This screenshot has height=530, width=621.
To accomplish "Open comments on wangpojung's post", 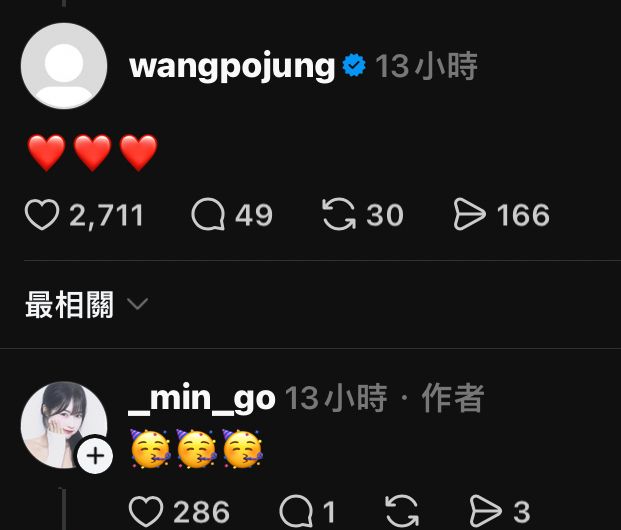I will pyautogui.click(x=208, y=214).
